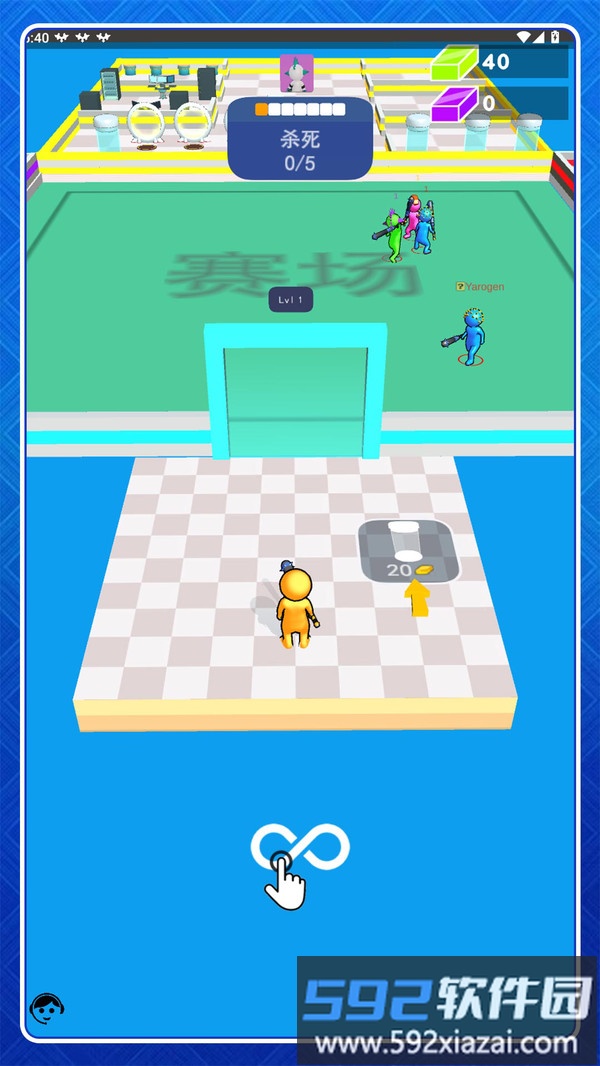Screen dimensions: 600x1066
Task: Open the customer support headset icon
Action: 45,1008
